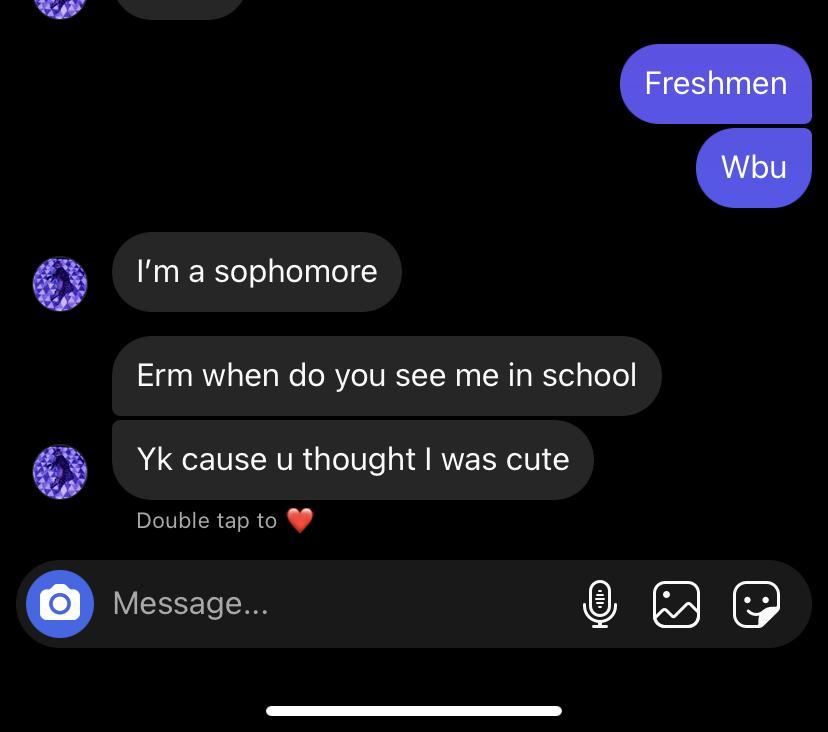Tap the avatar beside "I'm a sophomore"

[60, 284]
